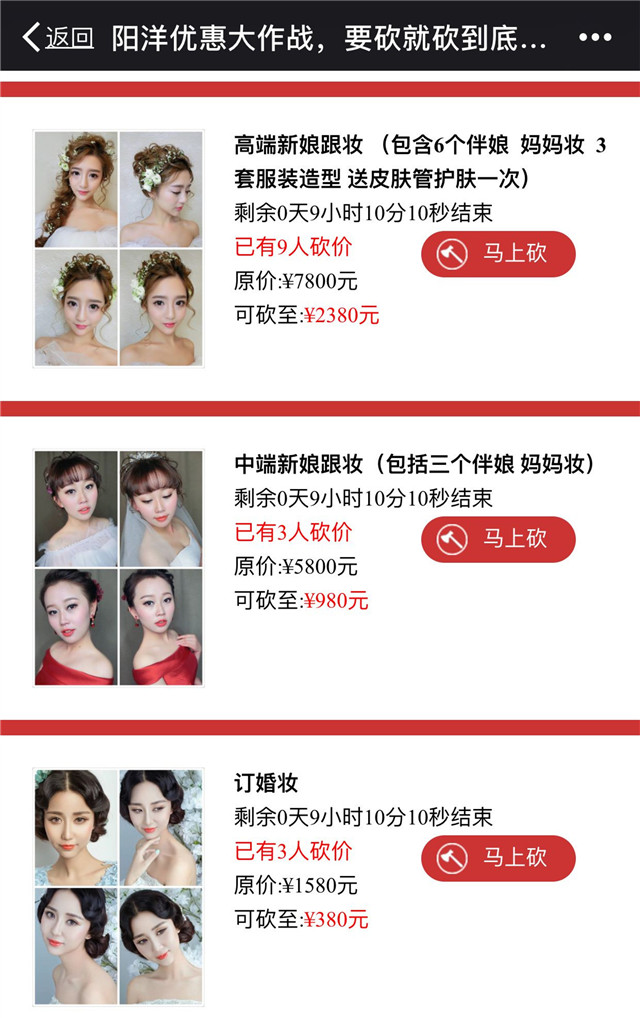Open the 高端新娘跟妆 photo collage
The width and height of the screenshot is (640, 1018).
119,249
